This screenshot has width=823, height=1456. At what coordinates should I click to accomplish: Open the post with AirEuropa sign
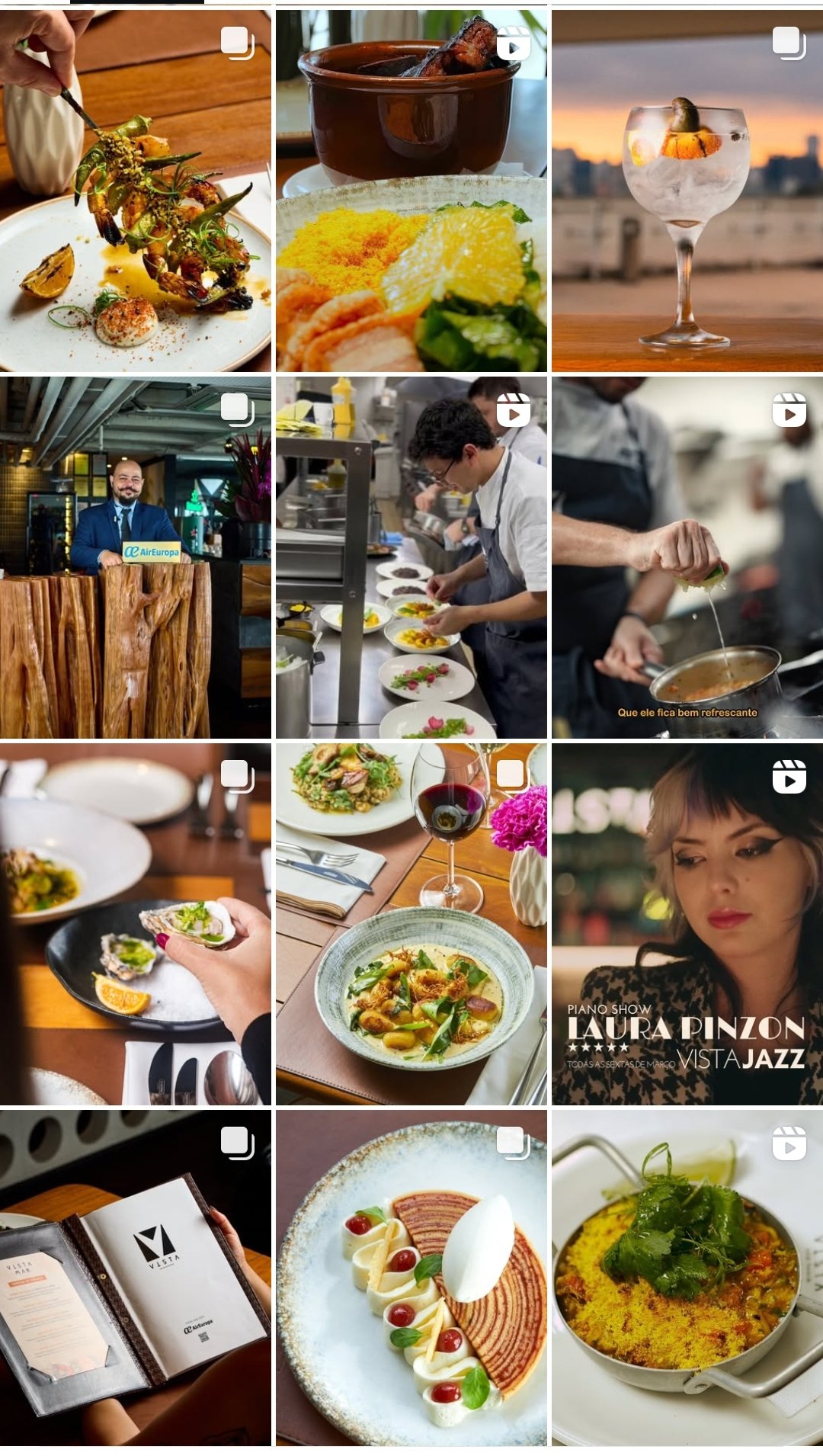[x=135, y=557]
